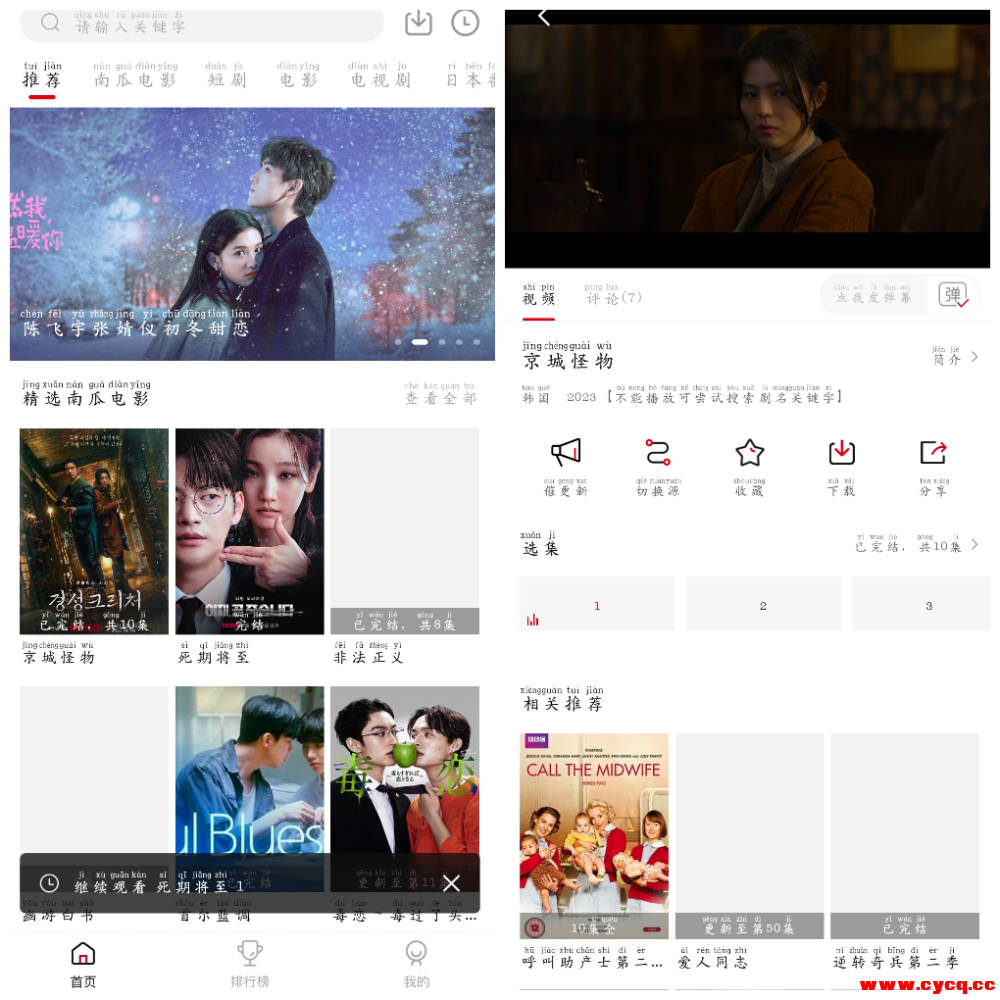
Task: Select episode 2
Action: pos(763,605)
